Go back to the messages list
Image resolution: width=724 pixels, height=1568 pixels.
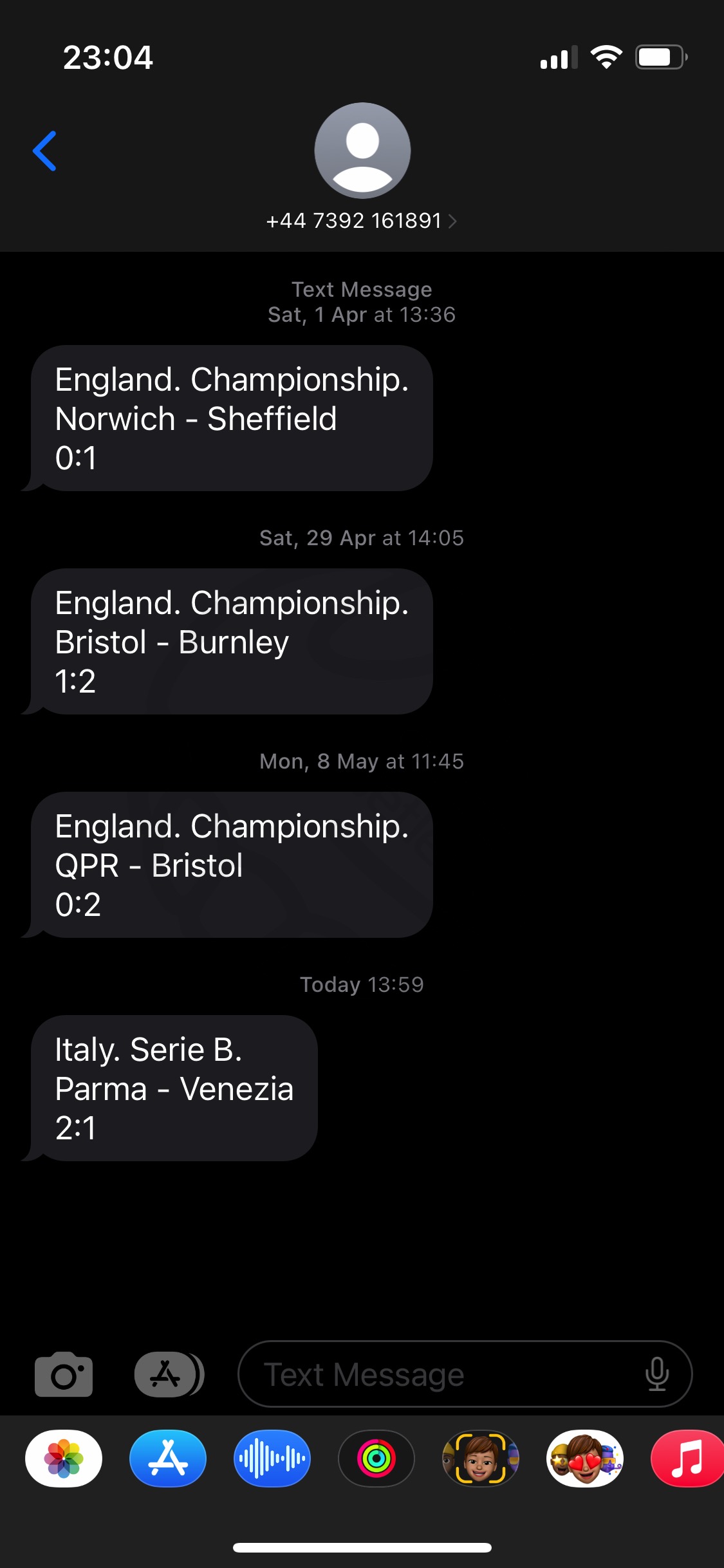(44, 151)
